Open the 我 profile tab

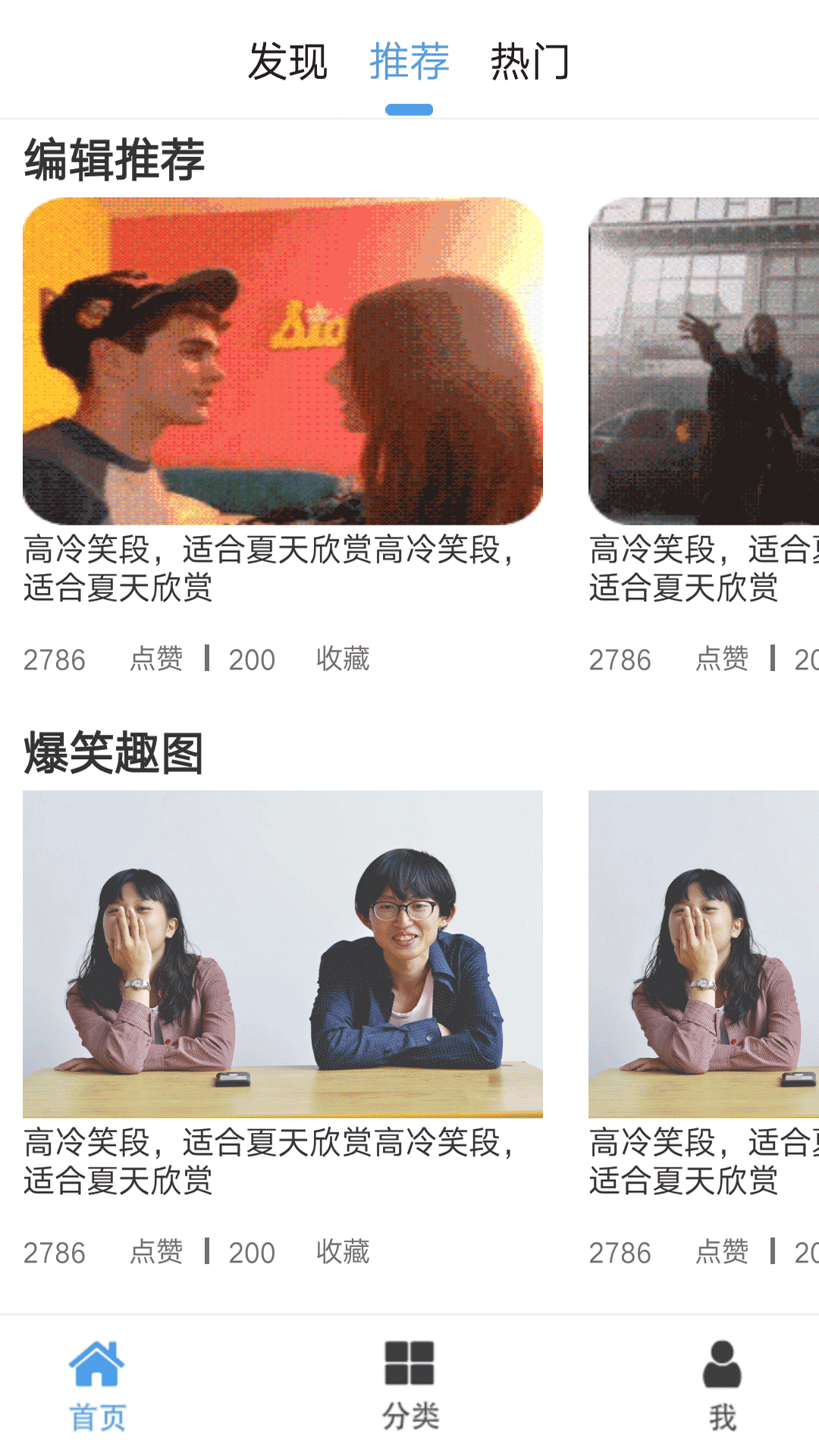click(x=722, y=1385)
